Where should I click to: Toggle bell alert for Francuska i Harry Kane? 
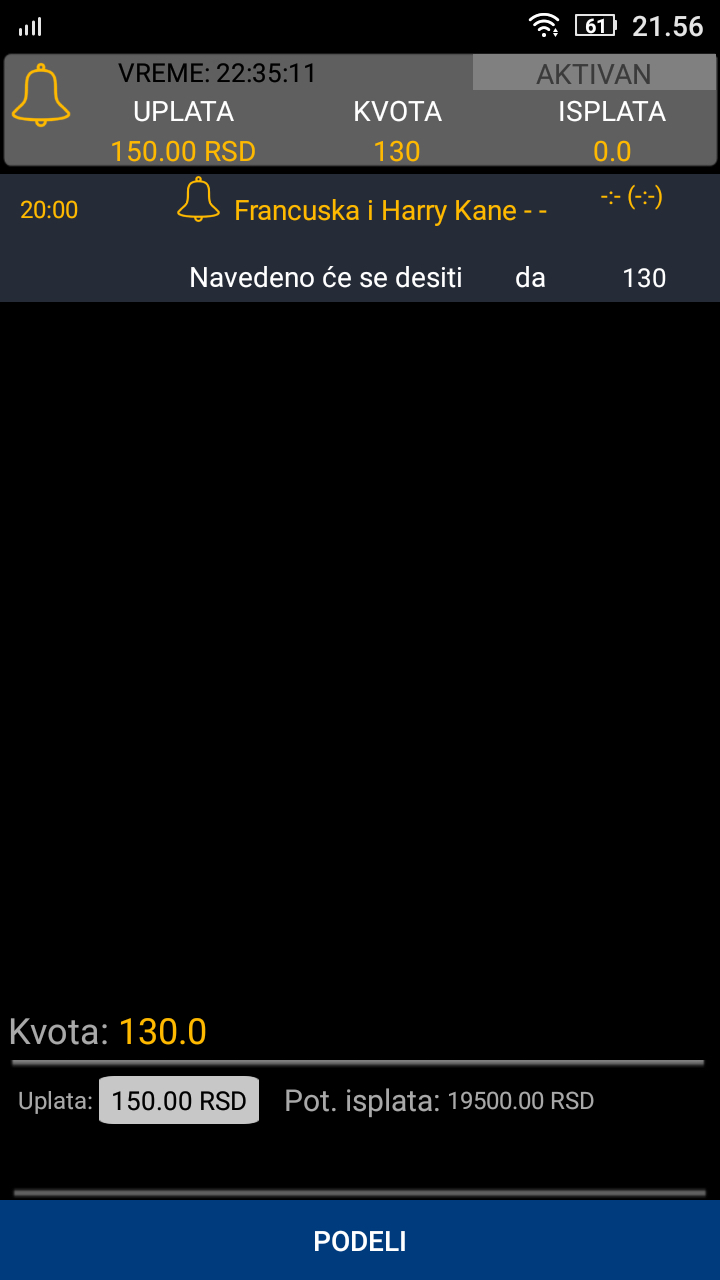pyautogui.click(x=198, y=199)
